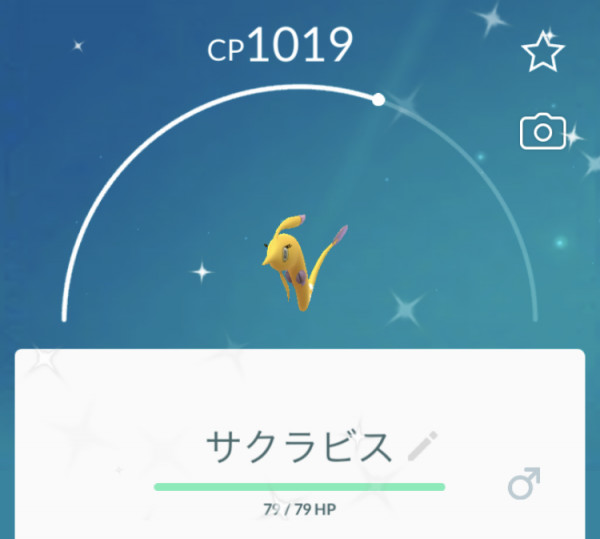Screen dimensions: 600x539
Task: Edit the nickname サクラビス with the pencil
Action: pos(423,446)
